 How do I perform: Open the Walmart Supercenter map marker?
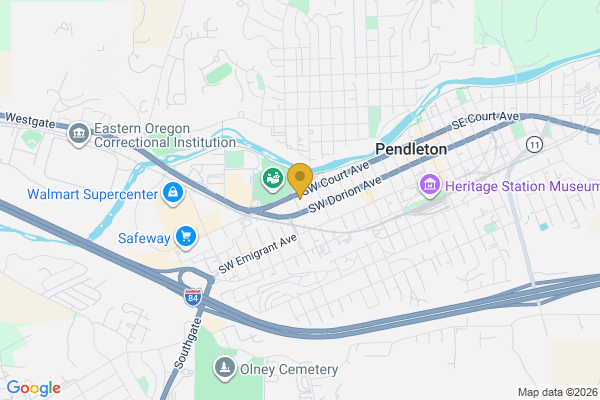(173, 191)
